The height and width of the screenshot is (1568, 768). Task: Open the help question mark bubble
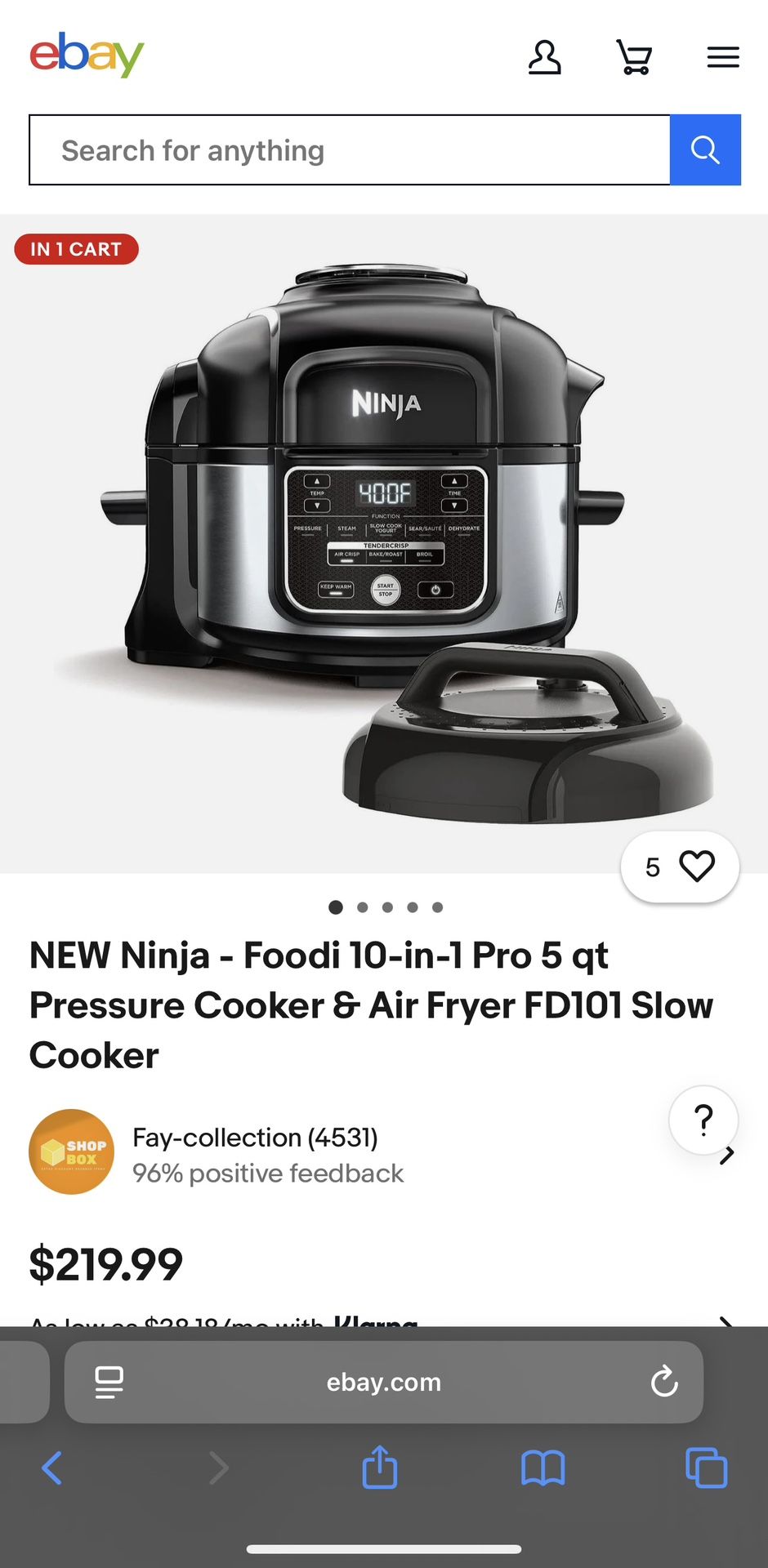pyautogui.click(x=703, y=1120)
